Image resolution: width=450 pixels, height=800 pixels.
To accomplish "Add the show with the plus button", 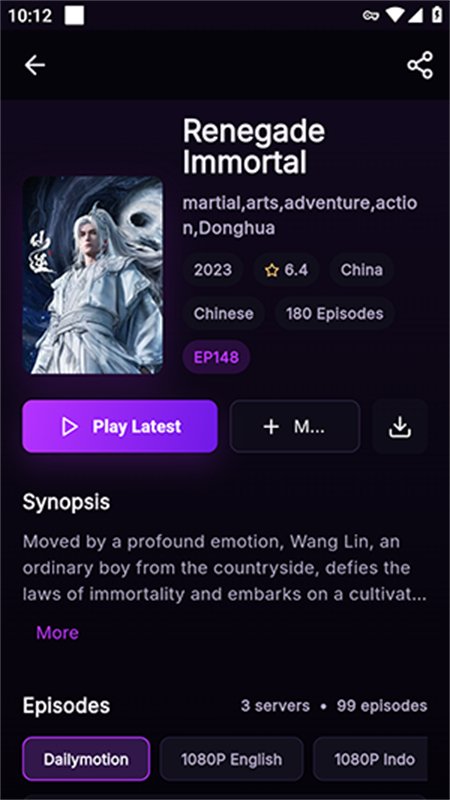I will (295, 426).
